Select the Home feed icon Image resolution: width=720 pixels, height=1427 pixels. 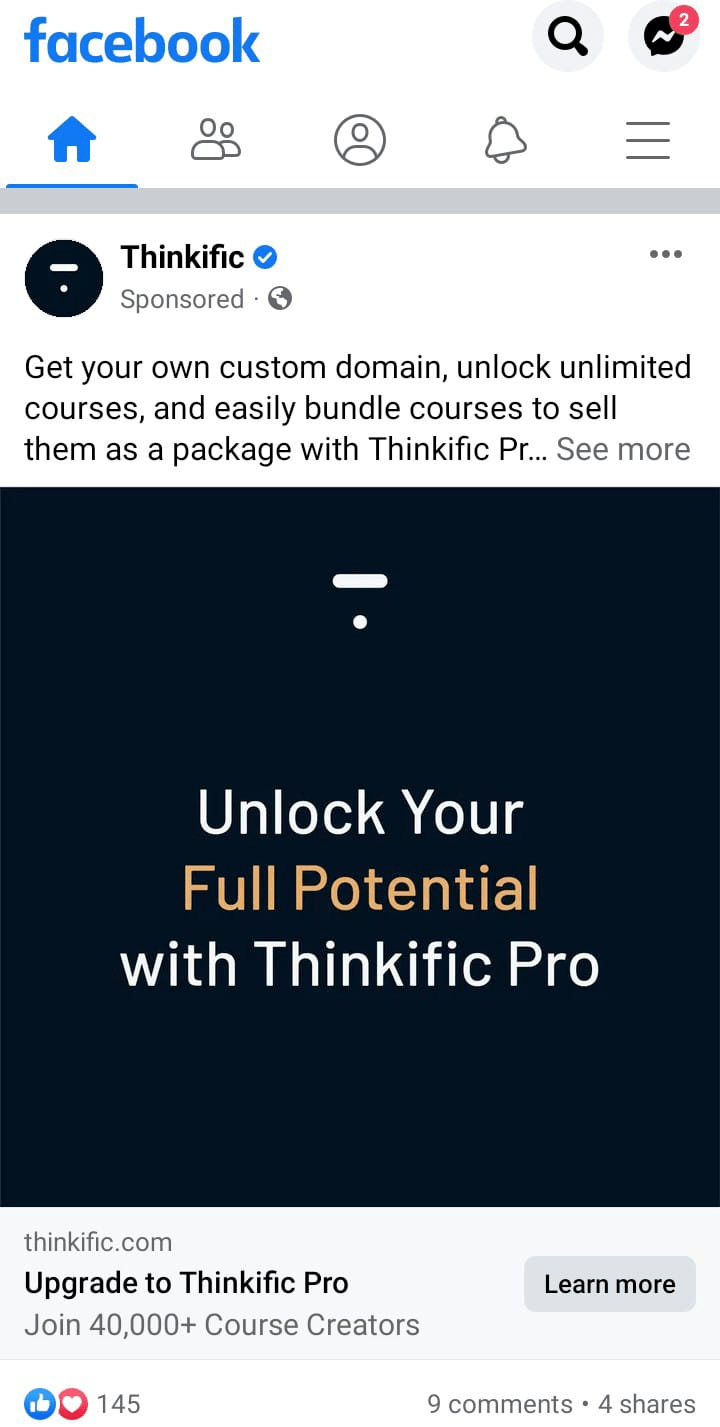point(71,139)
